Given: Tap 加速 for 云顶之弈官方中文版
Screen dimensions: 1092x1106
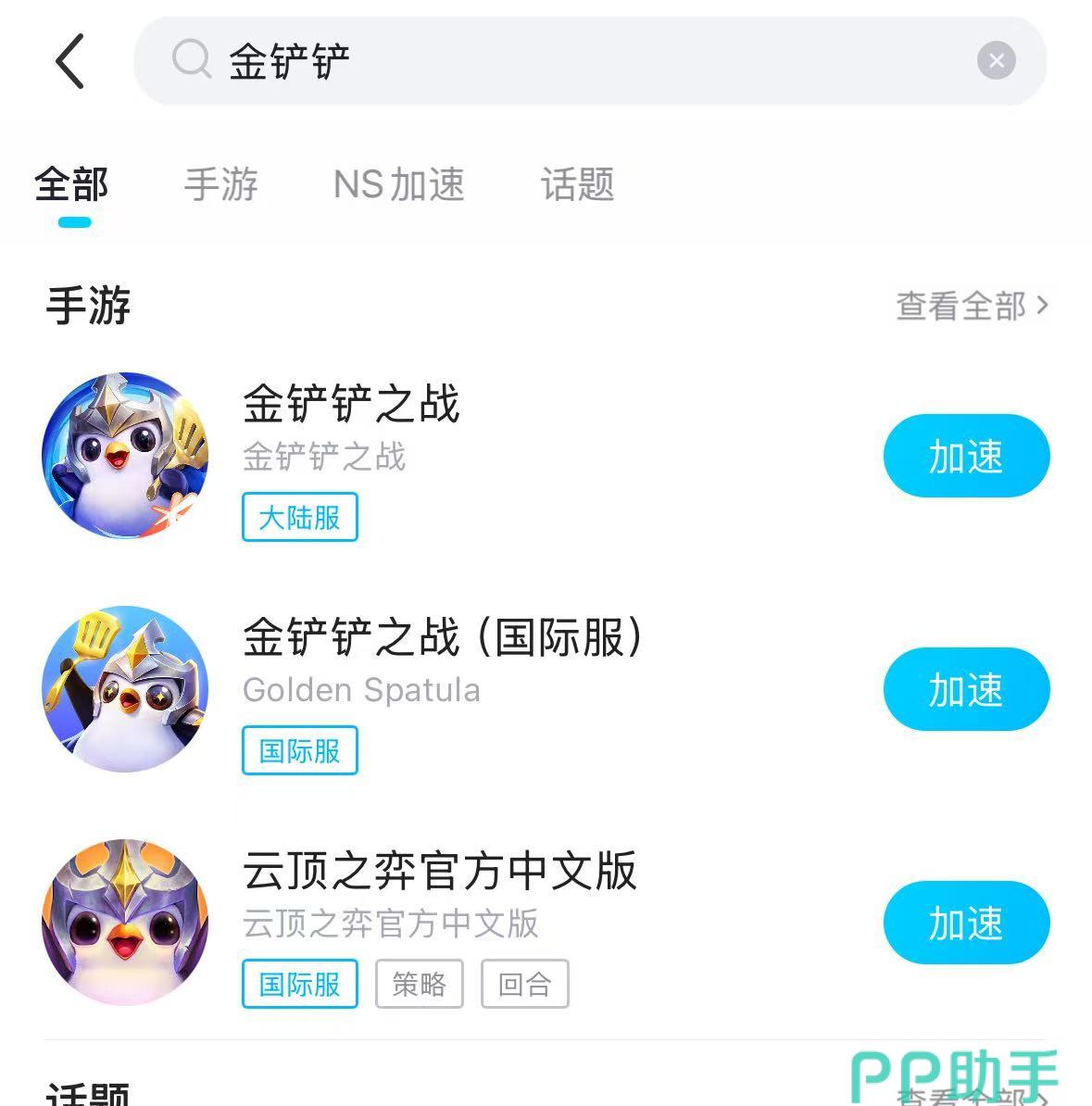Looking at the screenshot, I should pyautogui.click(x=965, y=923).
